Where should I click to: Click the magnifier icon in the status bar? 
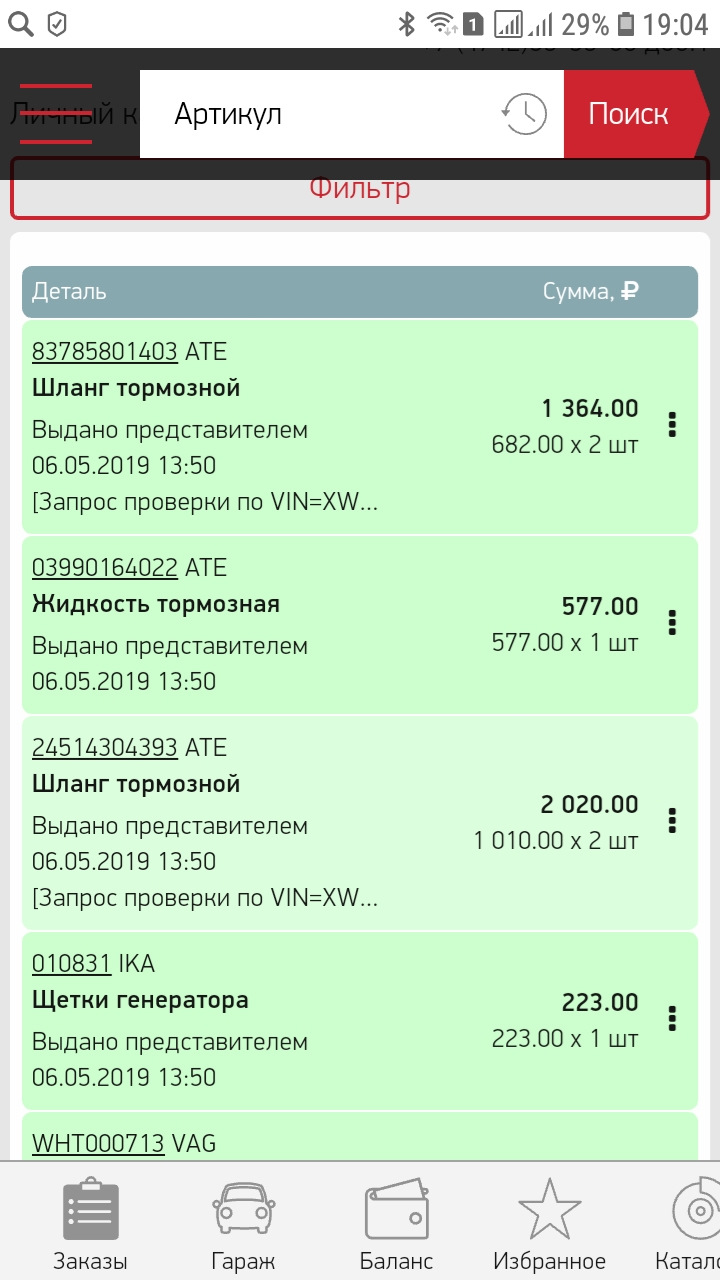tap(22, 22)
